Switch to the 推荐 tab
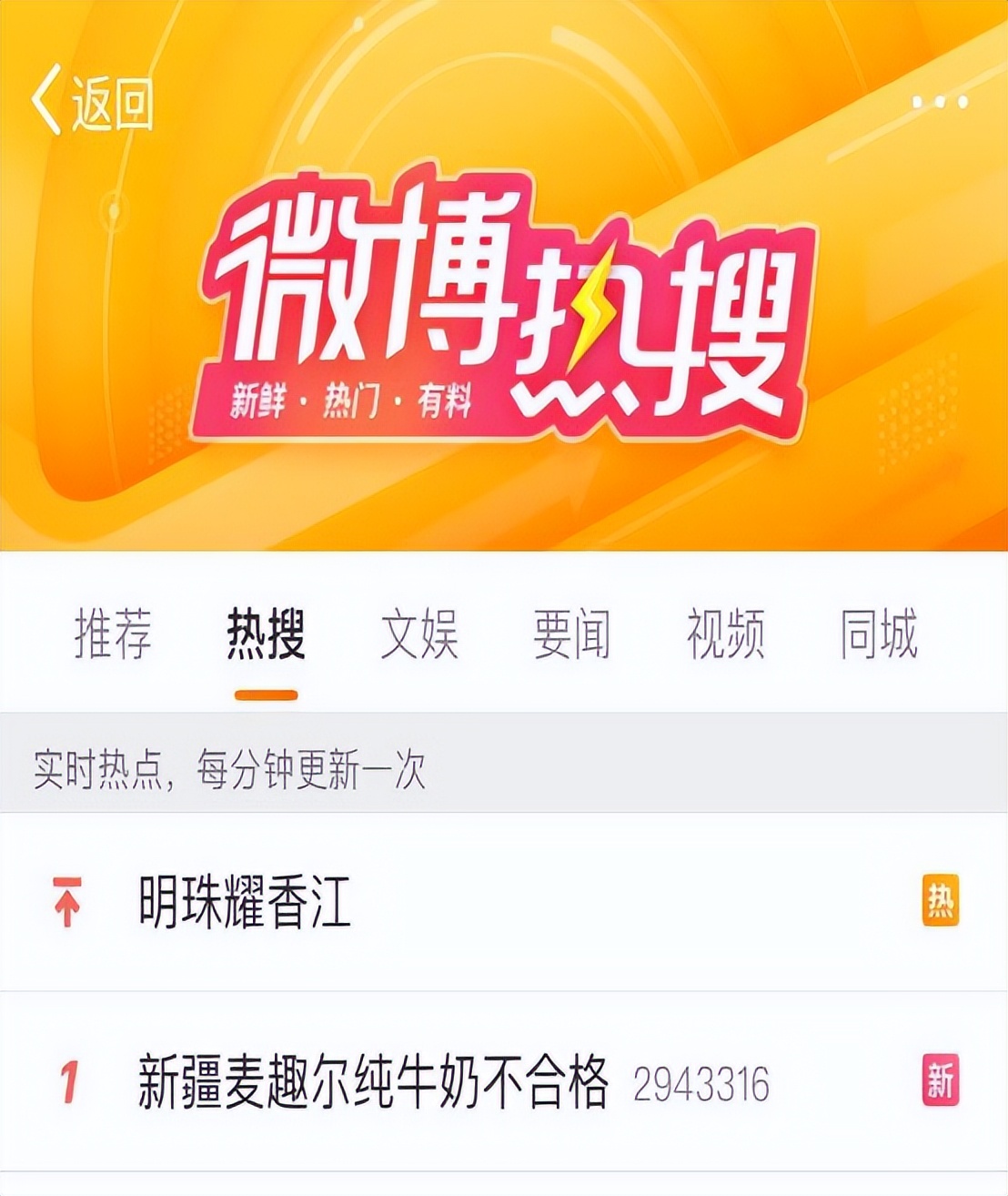1008x1196 pixels. 113,633
